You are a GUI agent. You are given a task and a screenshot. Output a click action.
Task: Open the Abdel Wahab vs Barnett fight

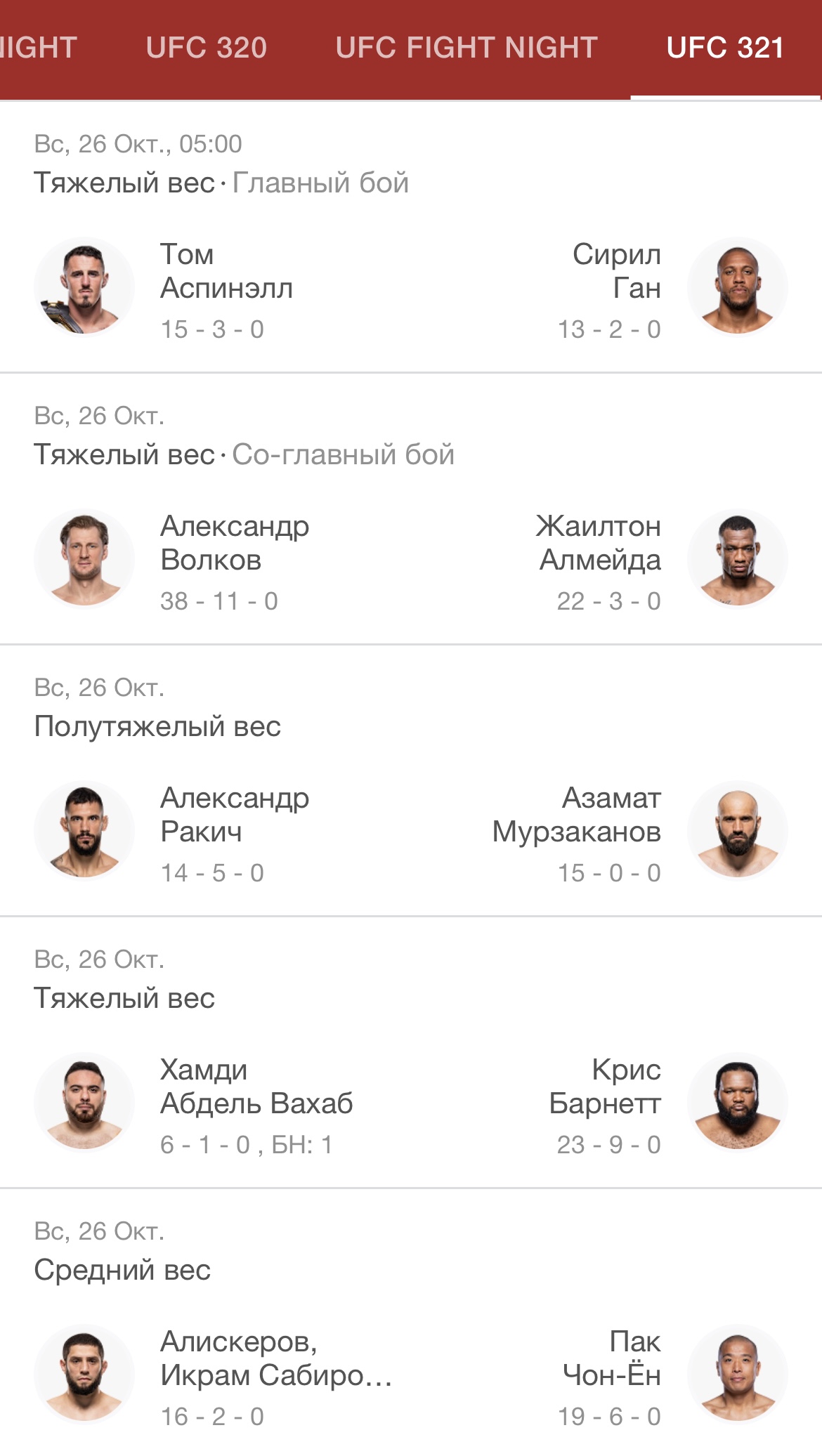411,1052
